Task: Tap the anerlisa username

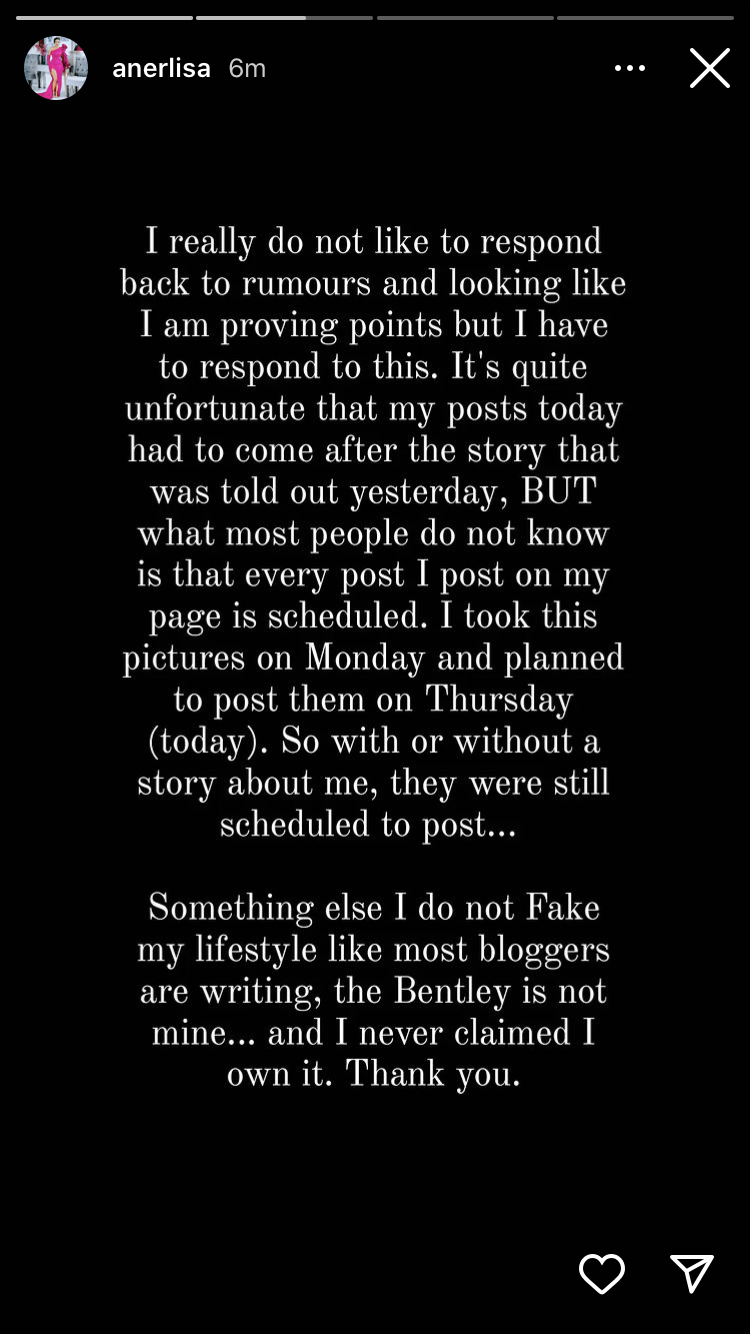Action: coord(161,68)
